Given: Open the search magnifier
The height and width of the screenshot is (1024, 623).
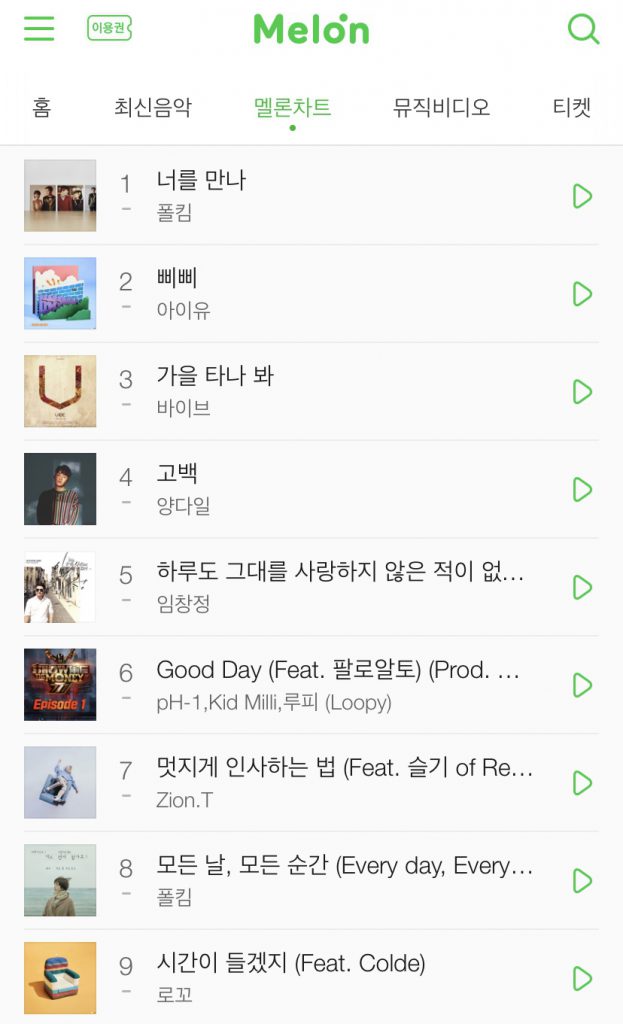Looking at the screenshot, I should point(582,28).
